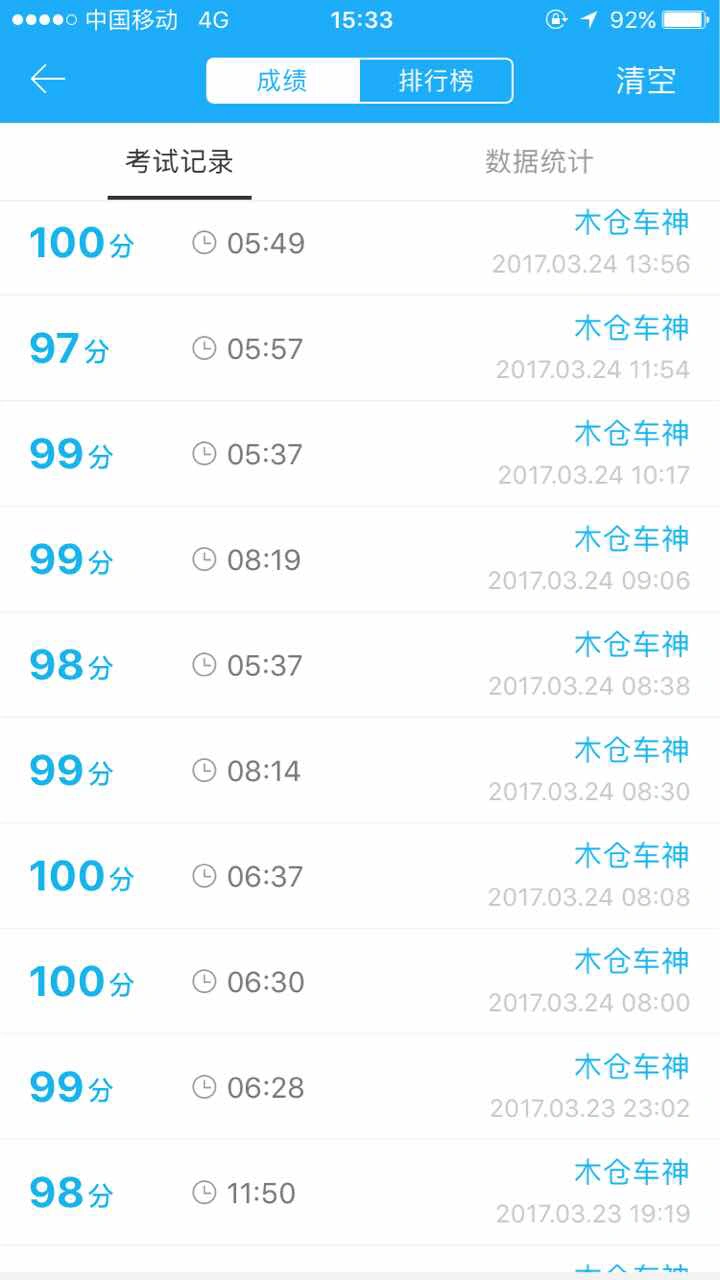
Task: Tap 清空 to clear records
Action: [646, 81]
